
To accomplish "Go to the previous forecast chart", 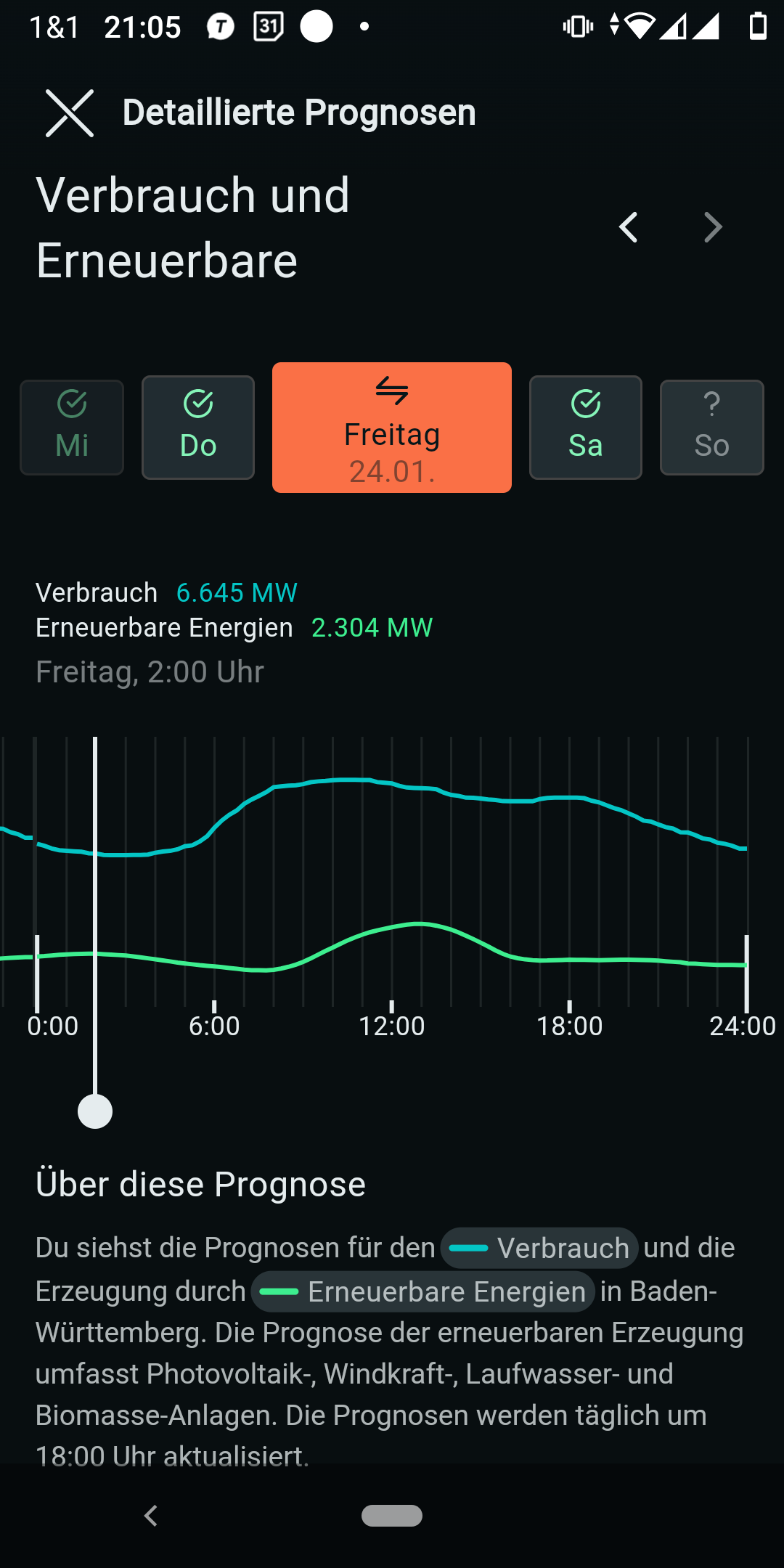I will tap(629, 227).
